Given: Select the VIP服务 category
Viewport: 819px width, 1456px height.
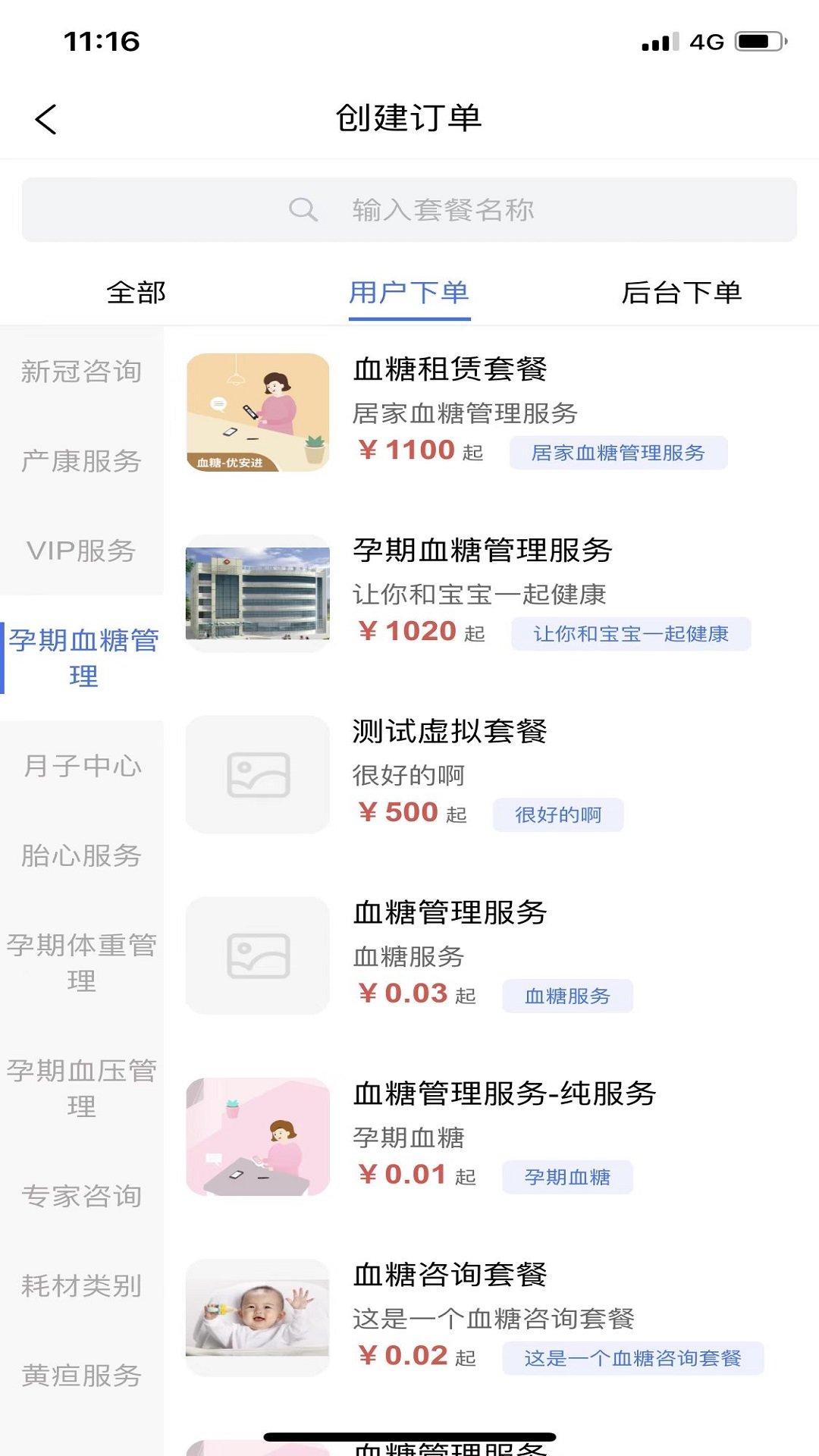Looking at the screenshot, I should coord(82,551).
